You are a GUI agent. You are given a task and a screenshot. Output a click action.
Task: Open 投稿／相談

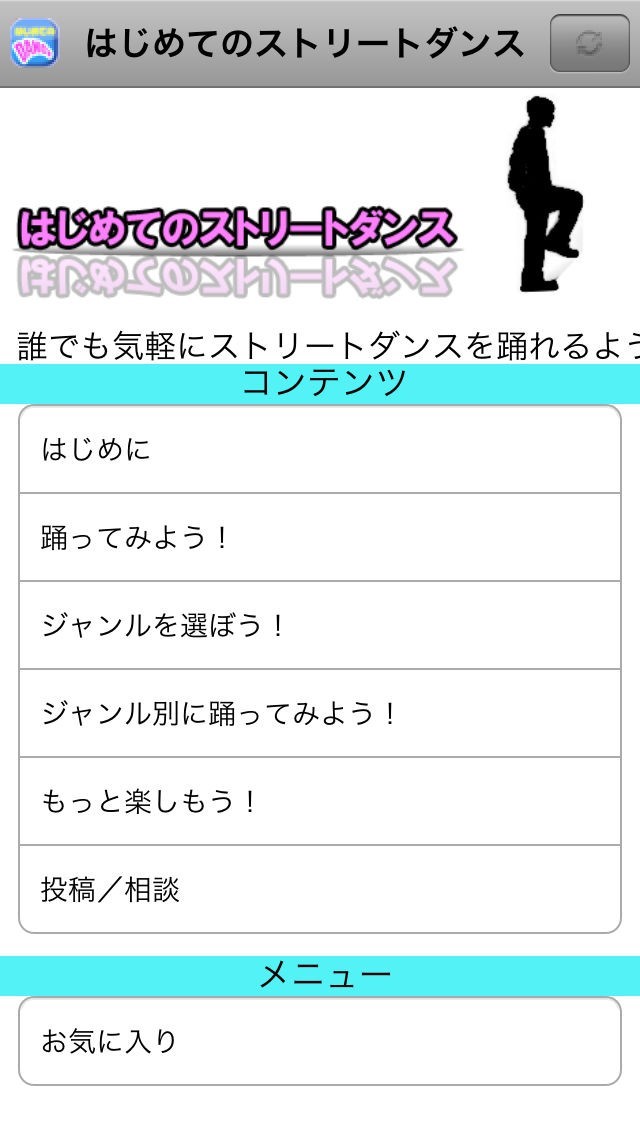click(x=320, y=889)
